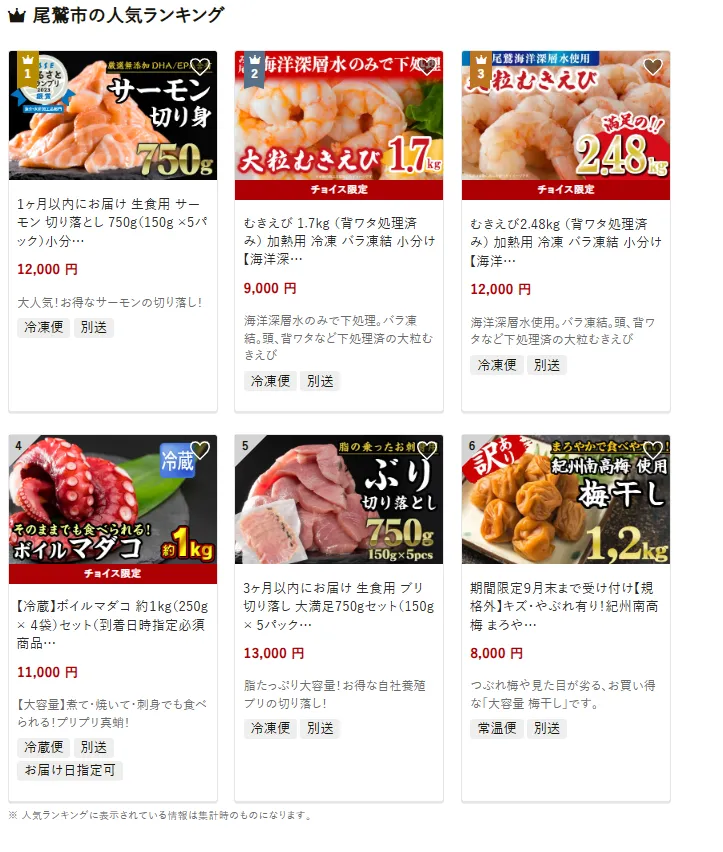Open the むきえび 1.7kg product card

coord(338,242)
